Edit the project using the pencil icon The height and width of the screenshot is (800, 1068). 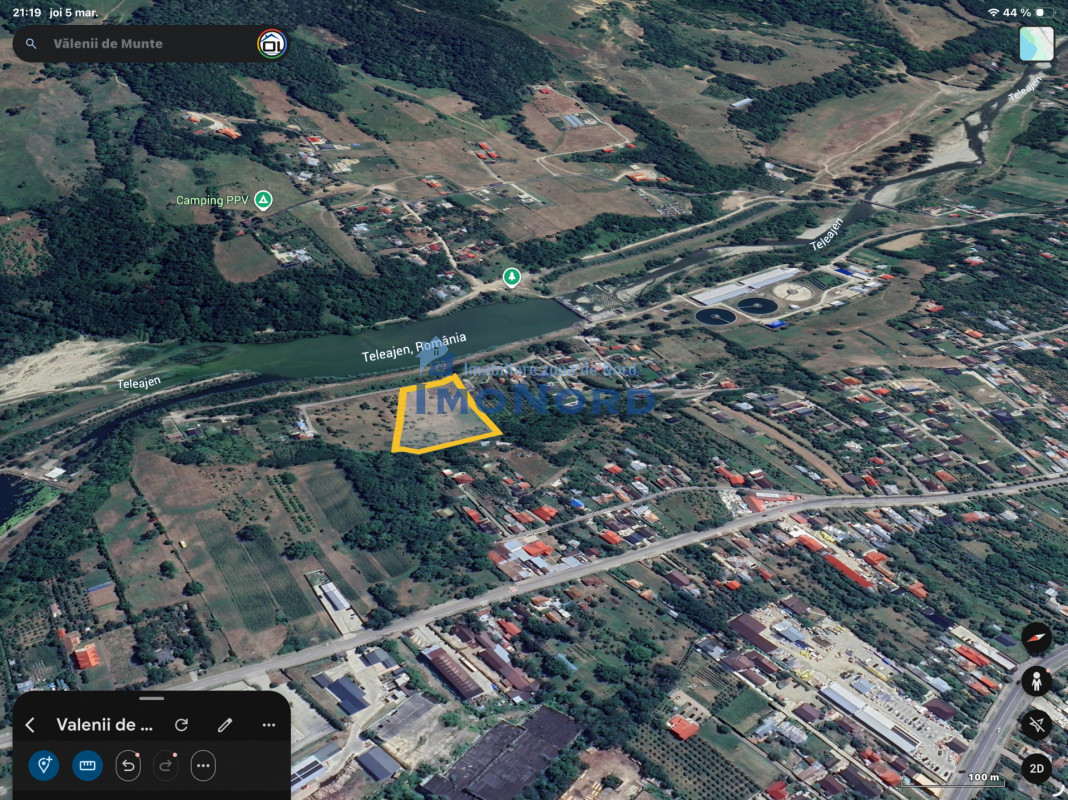(x=225, y=725)
